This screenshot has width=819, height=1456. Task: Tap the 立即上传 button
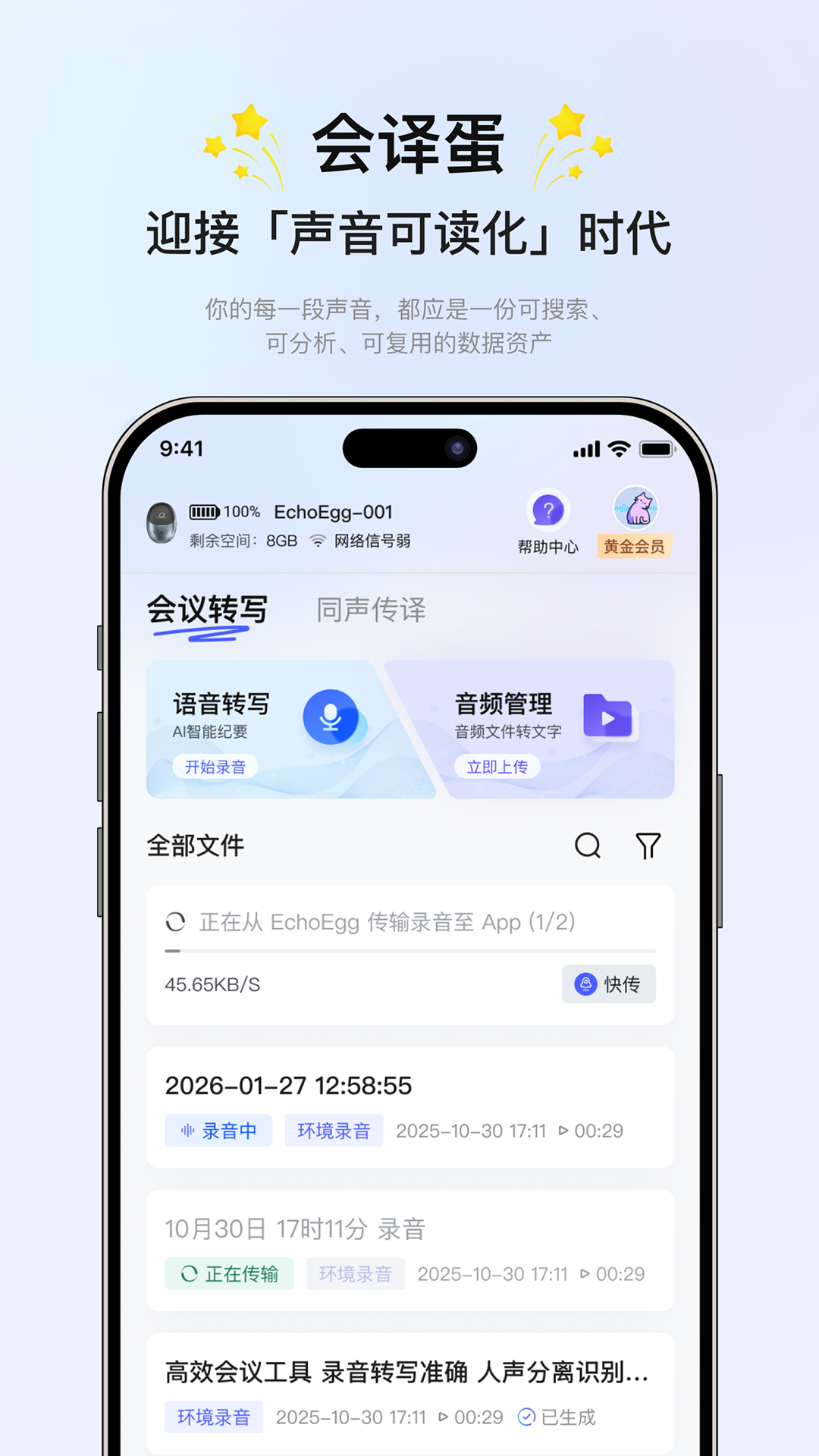coord(497,766)
